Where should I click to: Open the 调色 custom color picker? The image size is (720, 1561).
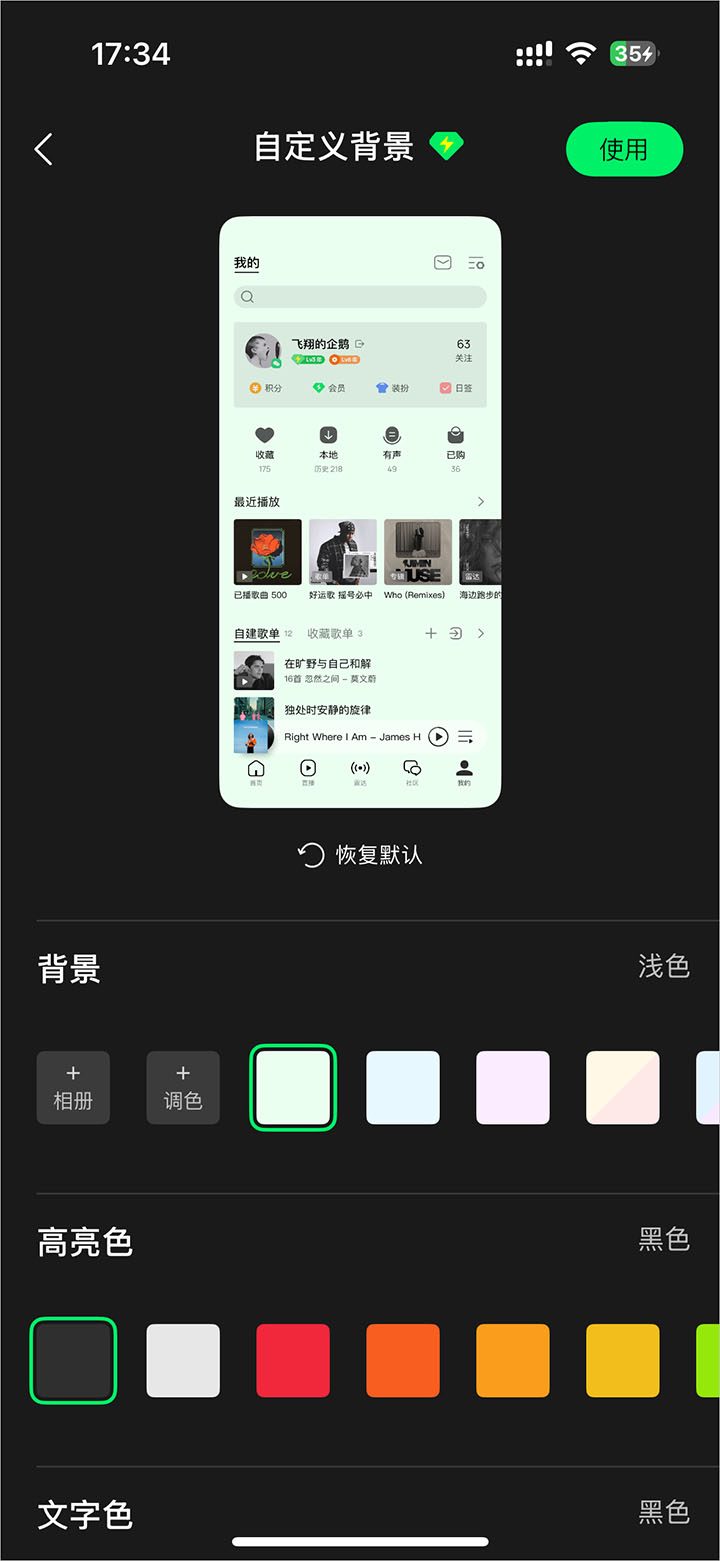pyautogui.click(x=183, y=1087)
